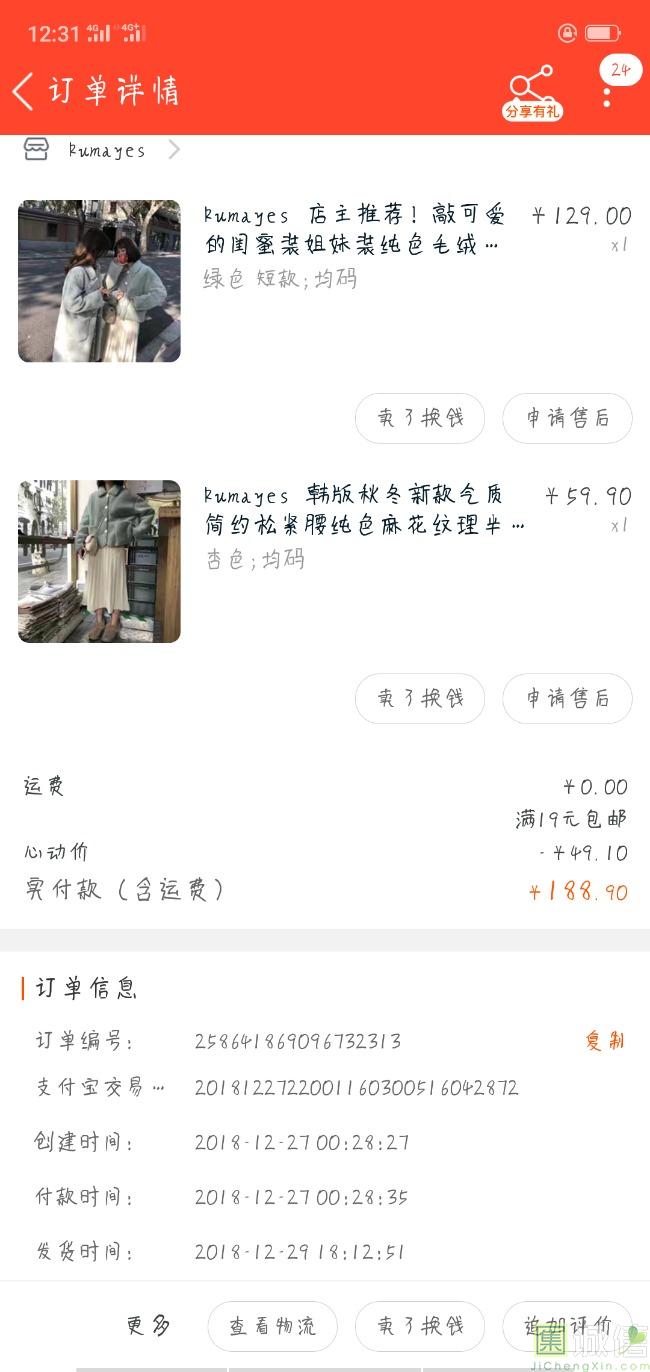Copy the order number with 复制

(604, 1041)
